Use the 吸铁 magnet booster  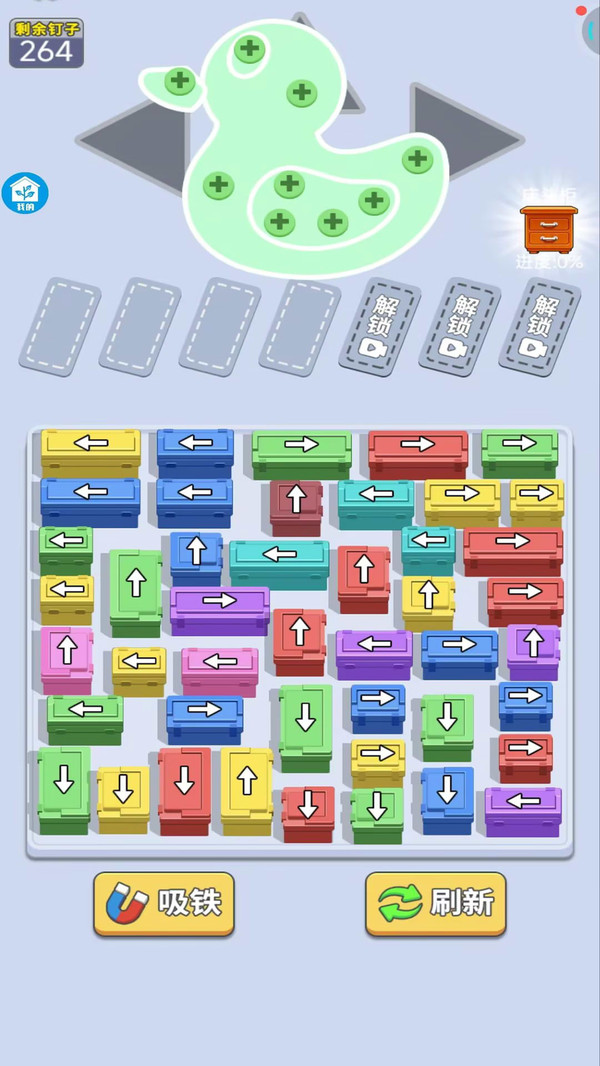(164, 904)
